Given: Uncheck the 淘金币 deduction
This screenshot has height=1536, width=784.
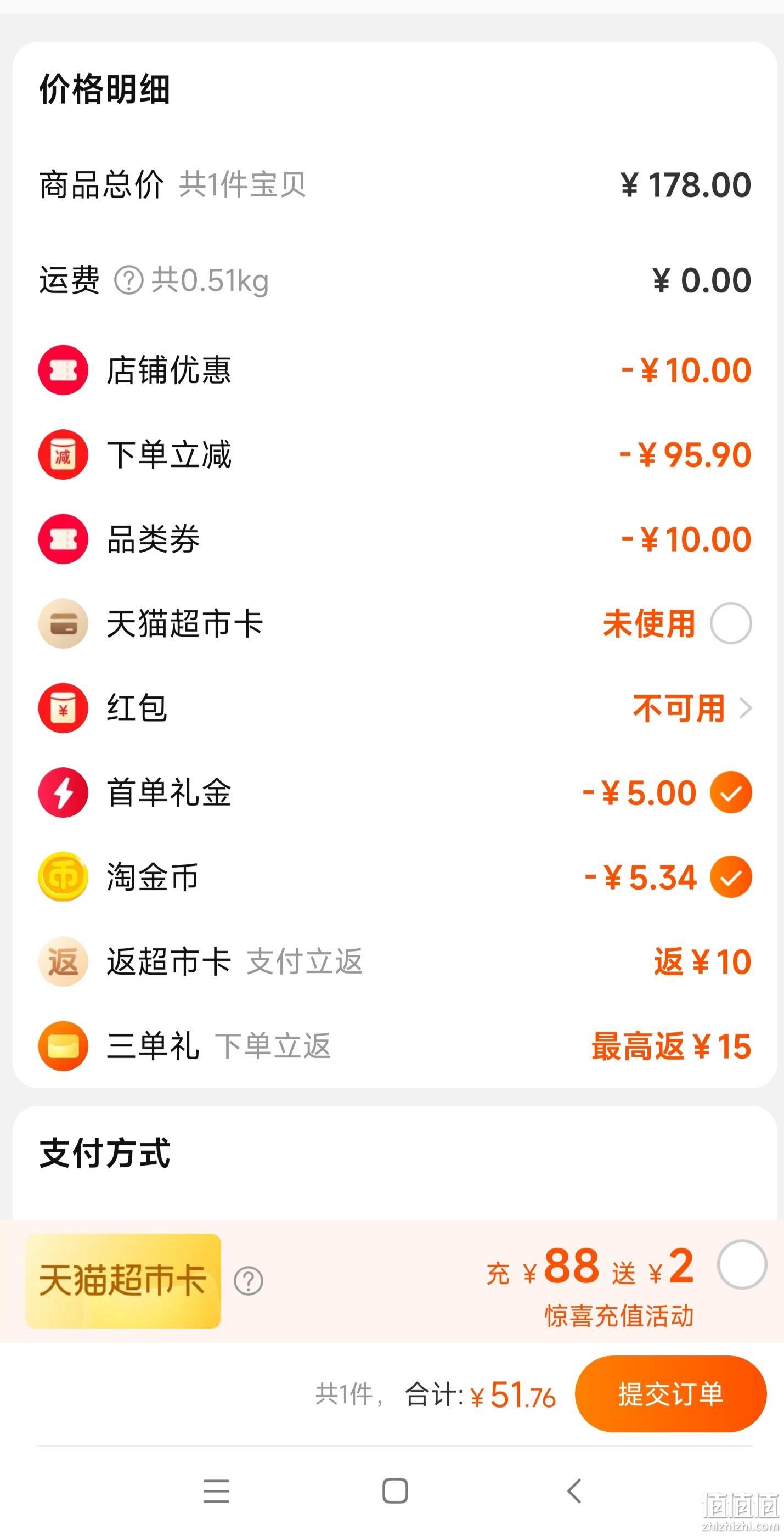Looking at the screenshot, I should (x=730, y=877).
